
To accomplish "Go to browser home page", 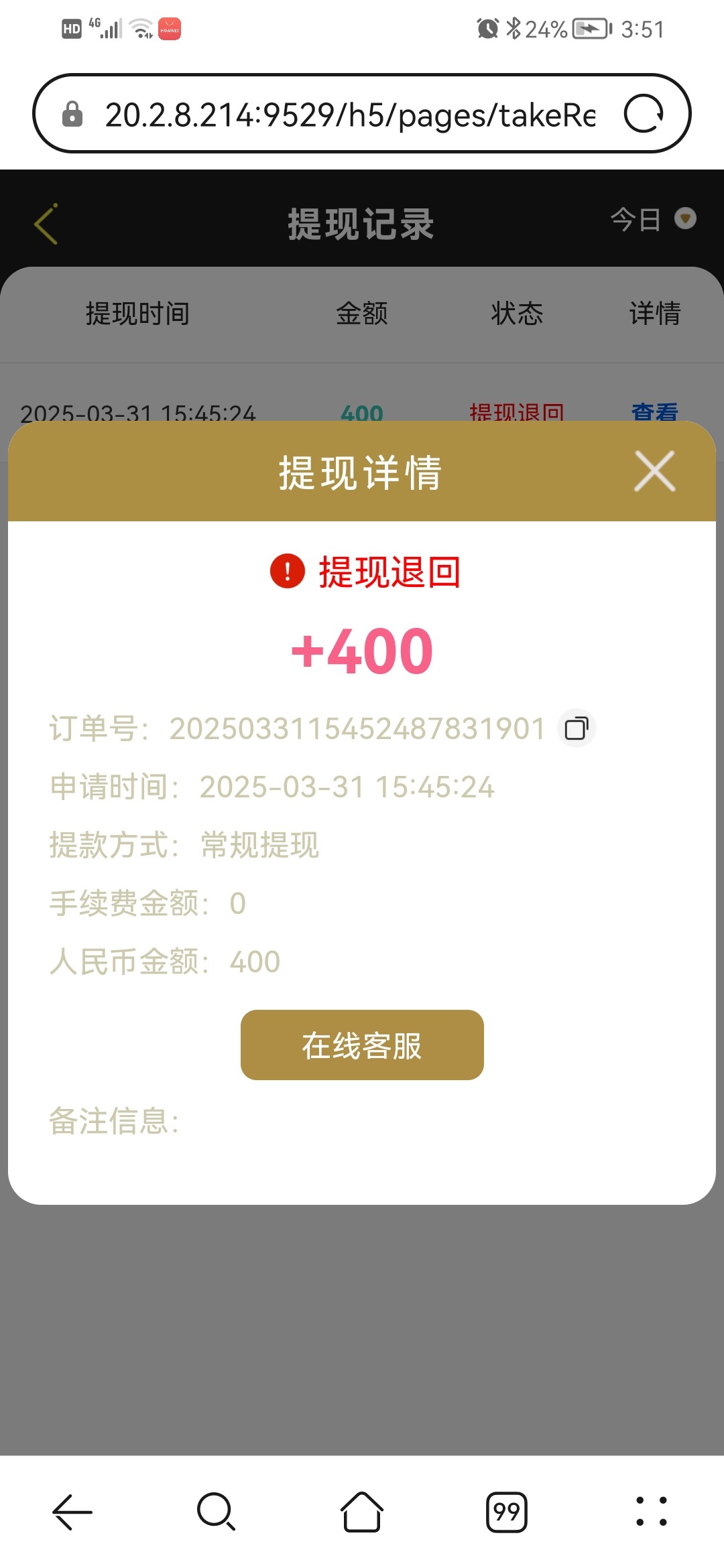I will pos(362,1512).
